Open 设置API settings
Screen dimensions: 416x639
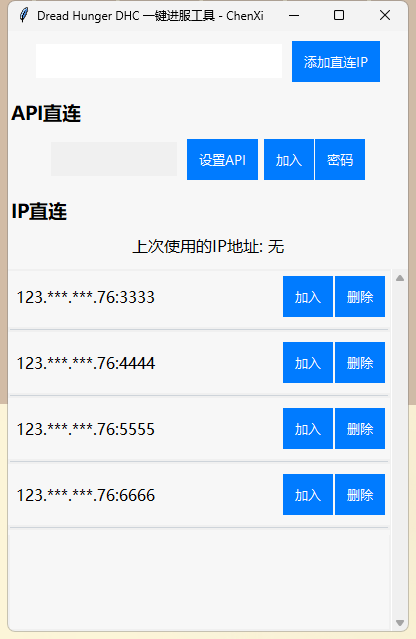(x=222, y=159)
